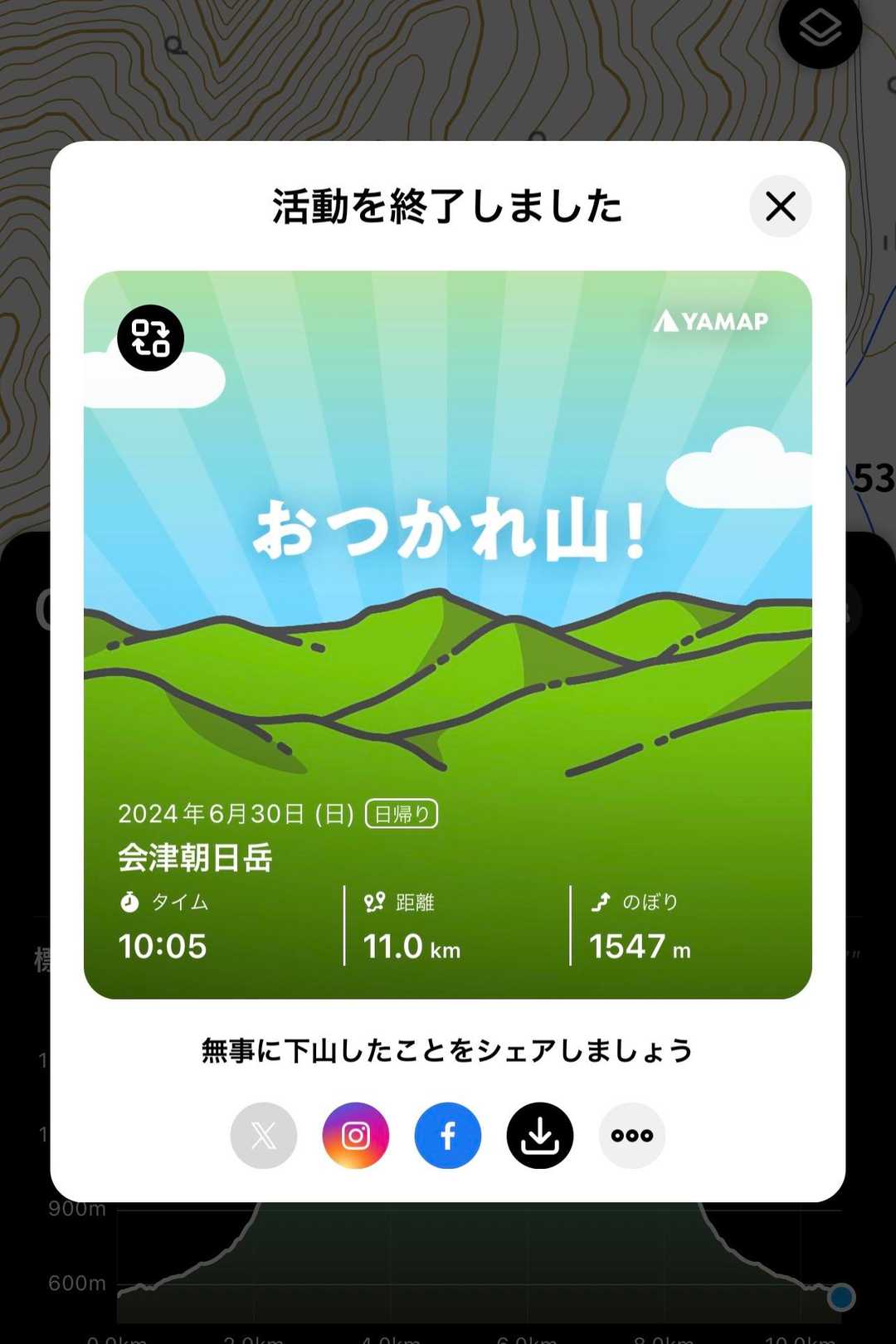The height and width of the screenshot is (1344, 896).
Task: Share the activity on Facebook
Action: coord(448,1136)
